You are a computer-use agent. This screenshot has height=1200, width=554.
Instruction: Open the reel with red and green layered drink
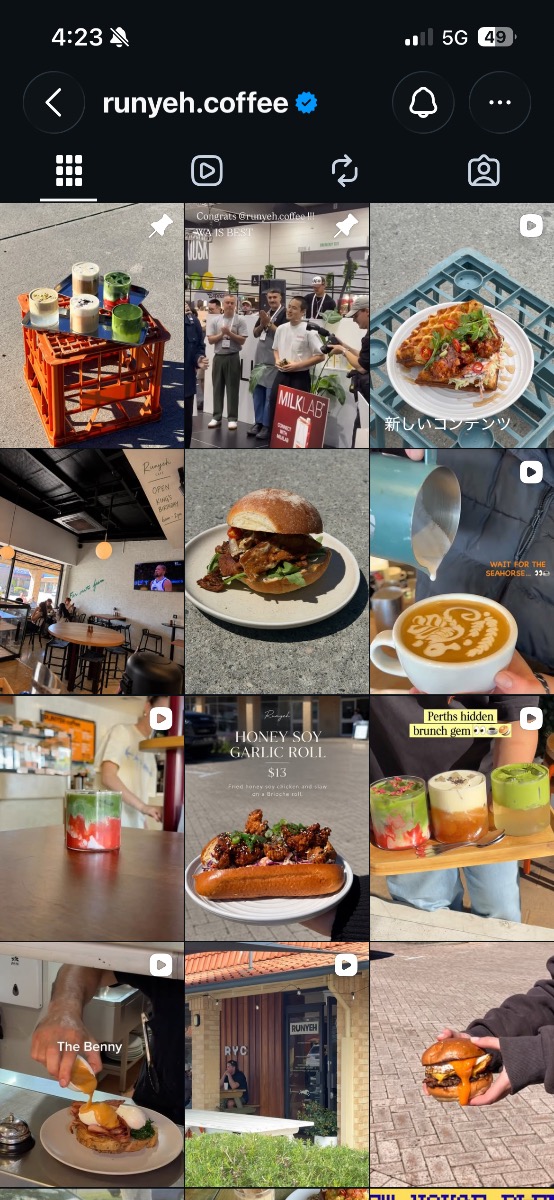(x=92, y=817)
